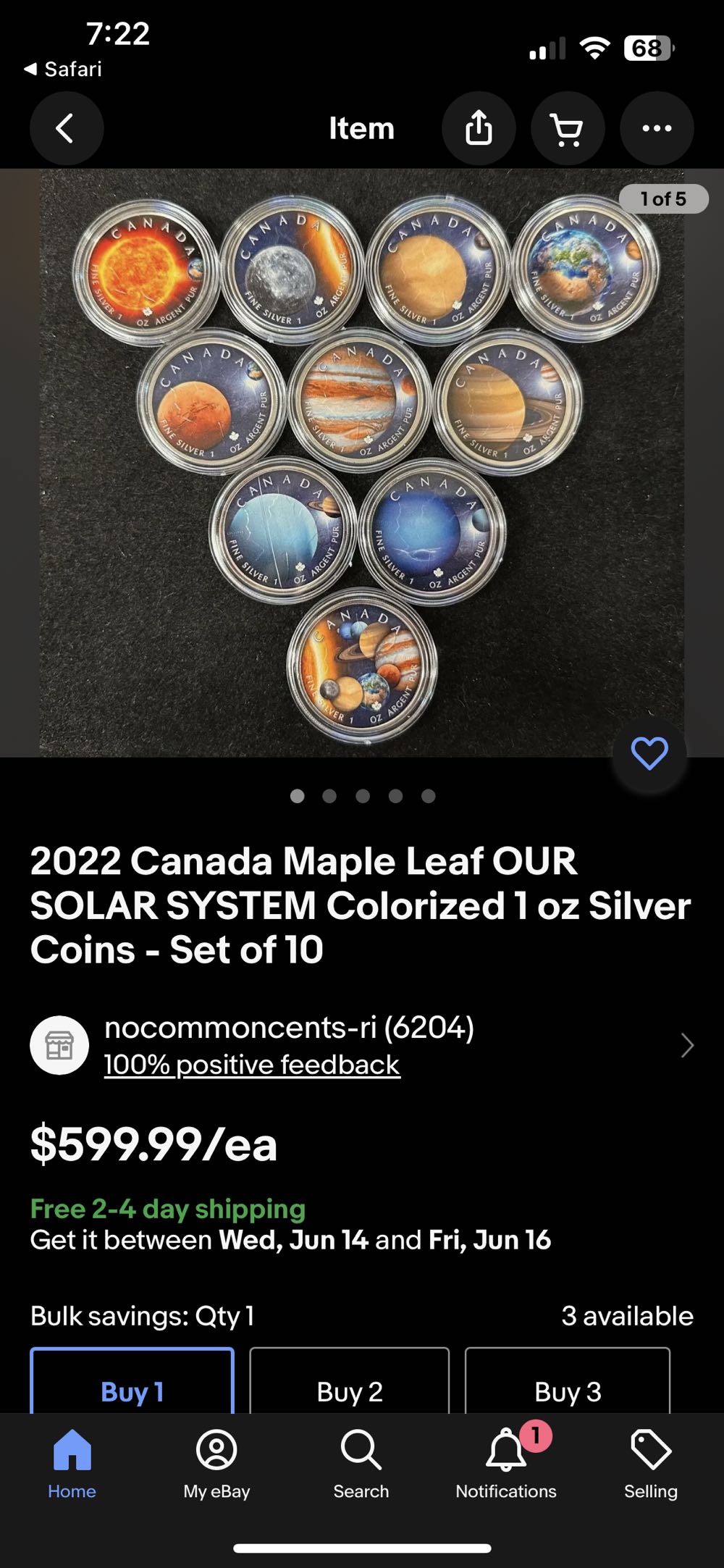Choose the Buy 2 bulk option
The width and height of the screenshot is (724, 1568).
click(350, 1391)
